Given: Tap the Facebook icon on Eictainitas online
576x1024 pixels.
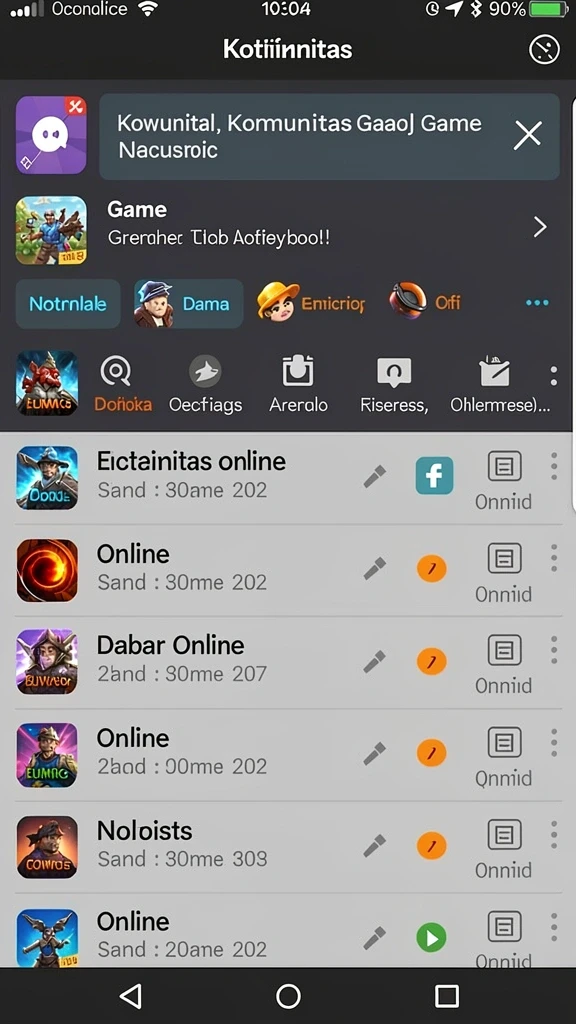Looking at the screenshot, I should click(x=434, y=475).
